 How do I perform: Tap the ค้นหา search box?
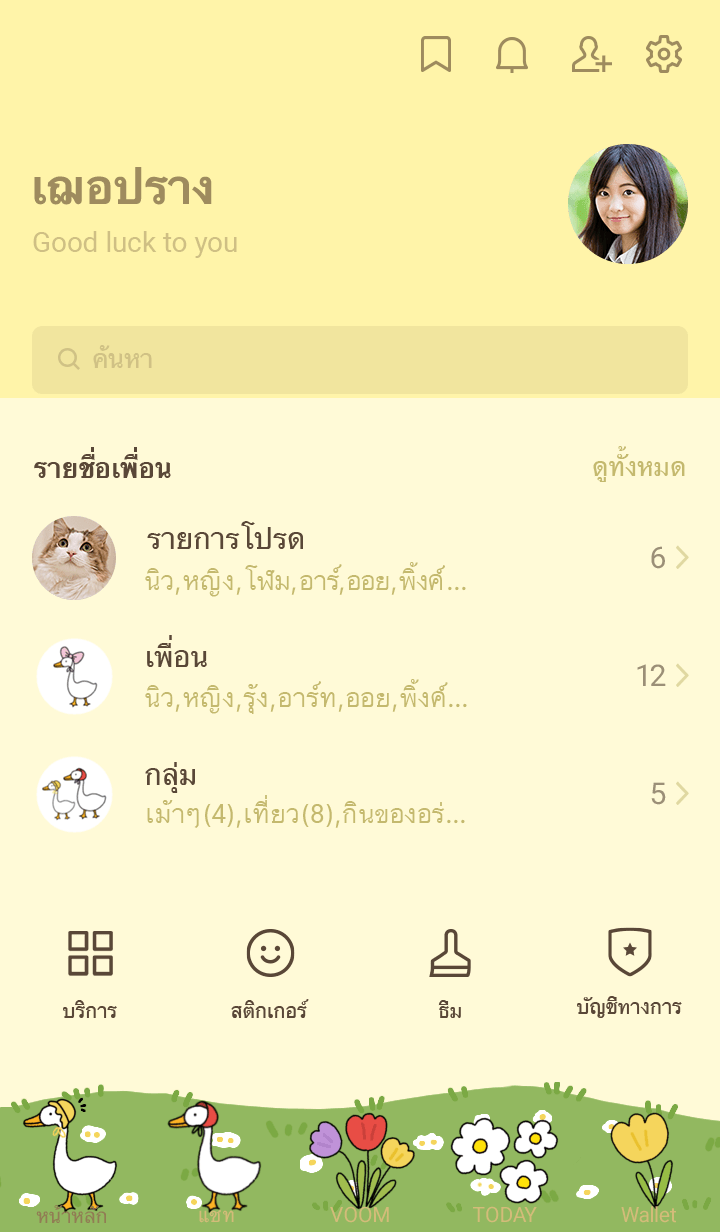pyautogui.click(x=360, y=360)
